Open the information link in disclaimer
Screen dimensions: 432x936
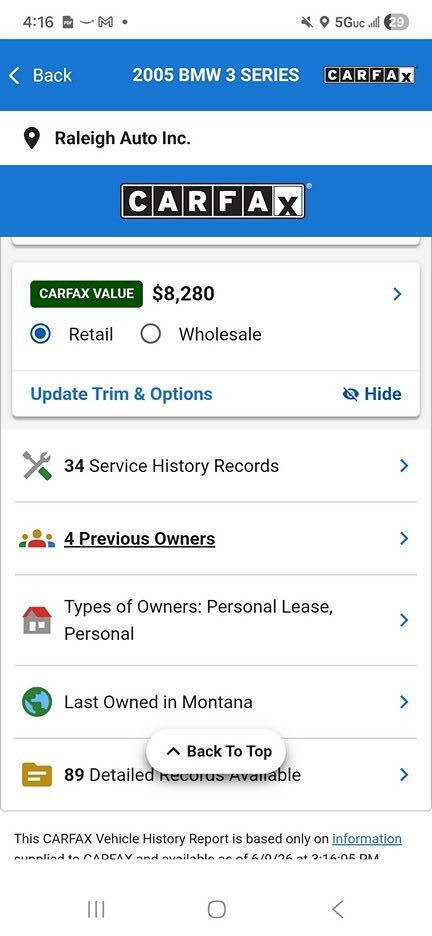click(366, 839)
